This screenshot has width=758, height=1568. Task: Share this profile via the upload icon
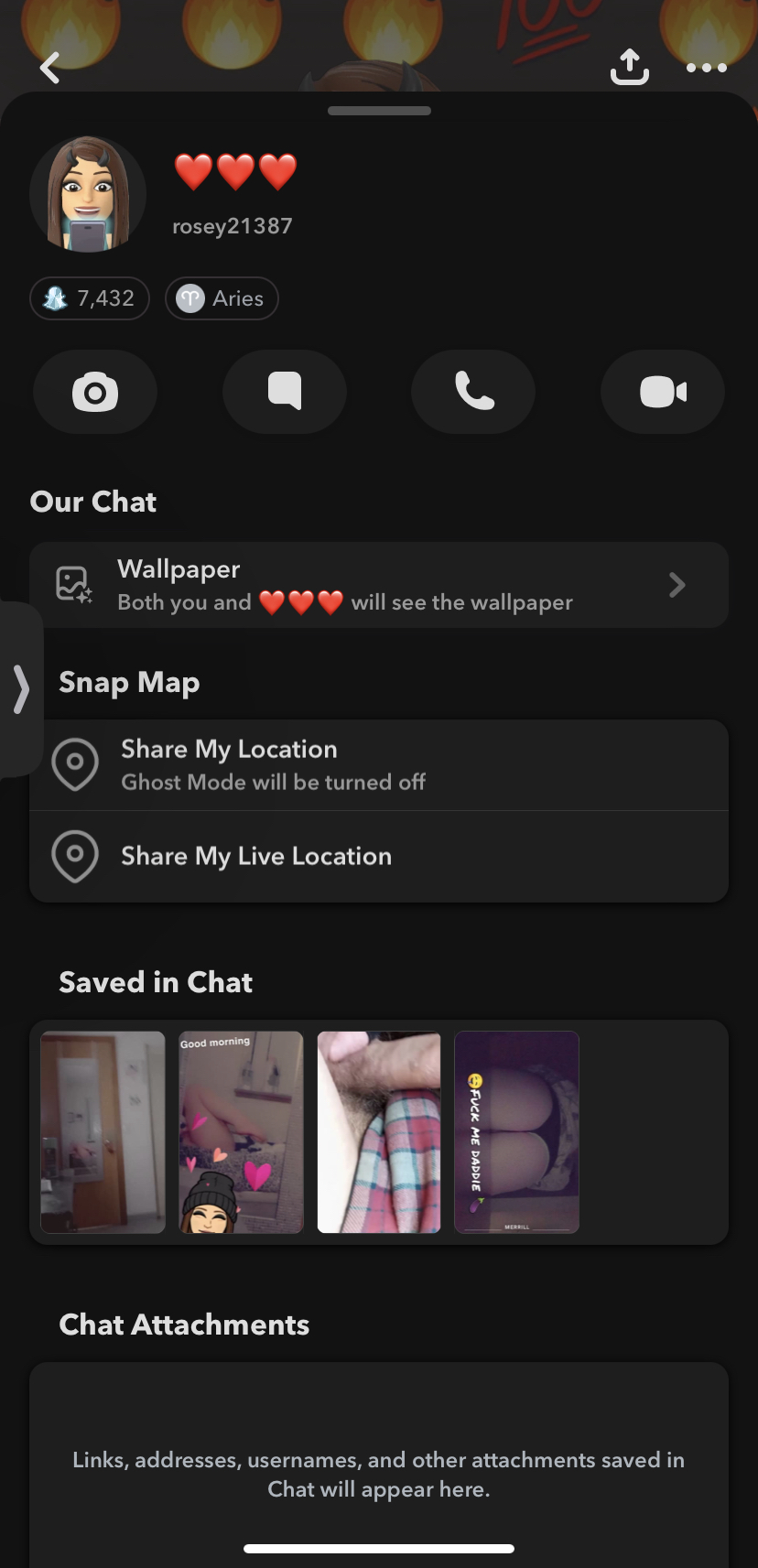tap(630, 67)
